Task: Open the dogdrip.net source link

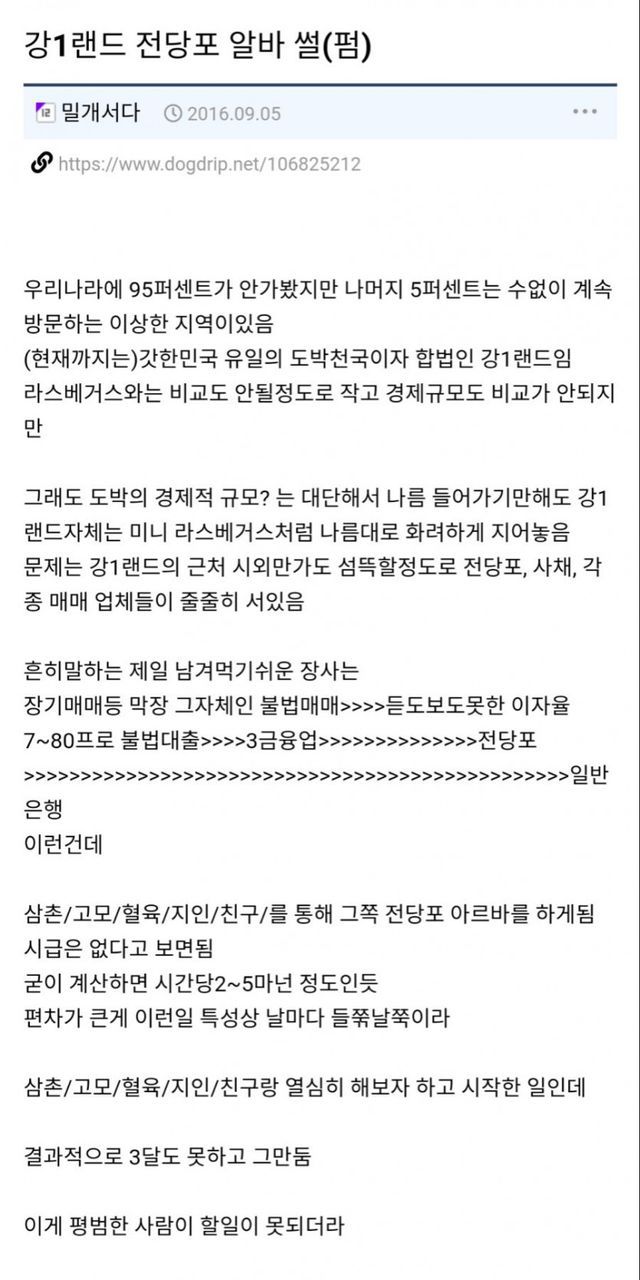Action: pos(209,164)
